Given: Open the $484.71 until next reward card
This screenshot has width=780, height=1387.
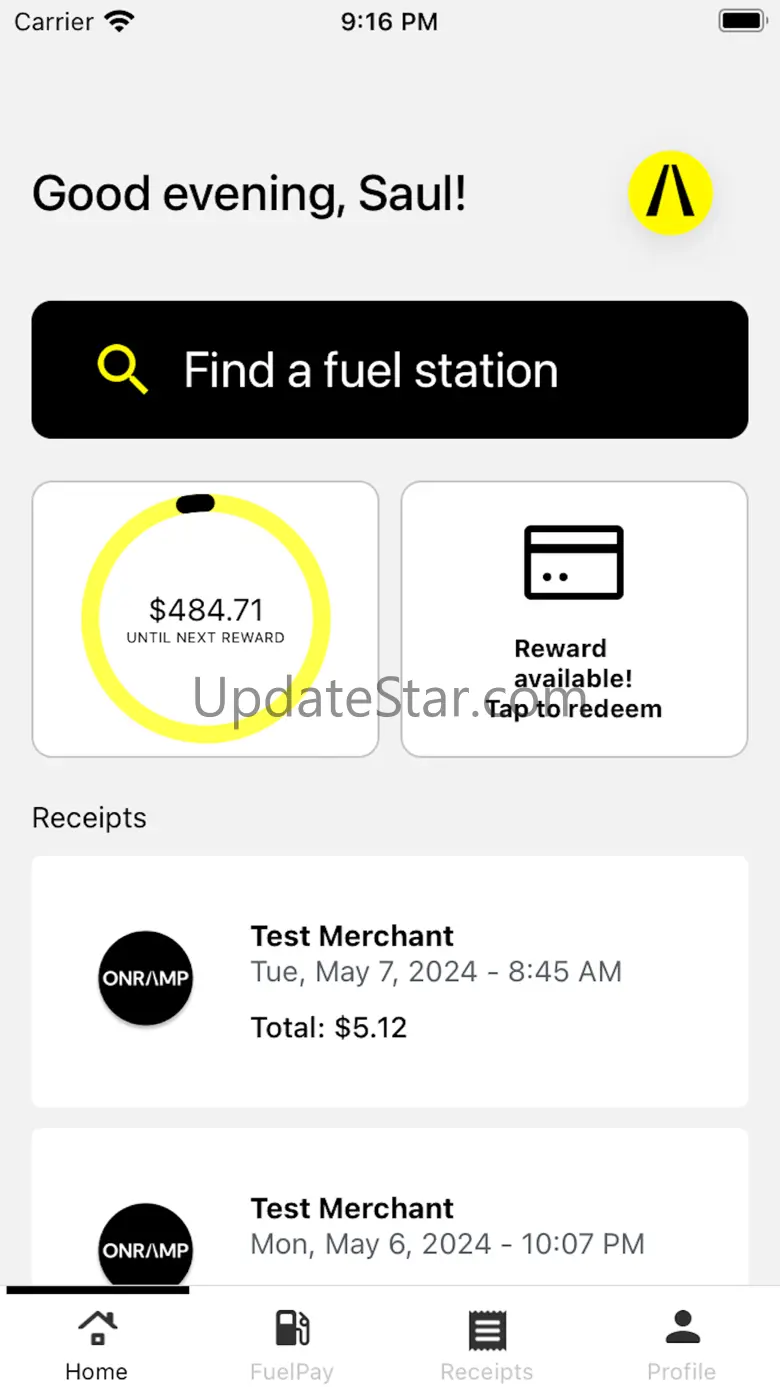Looking at the screenshot, I should point(205,619).
